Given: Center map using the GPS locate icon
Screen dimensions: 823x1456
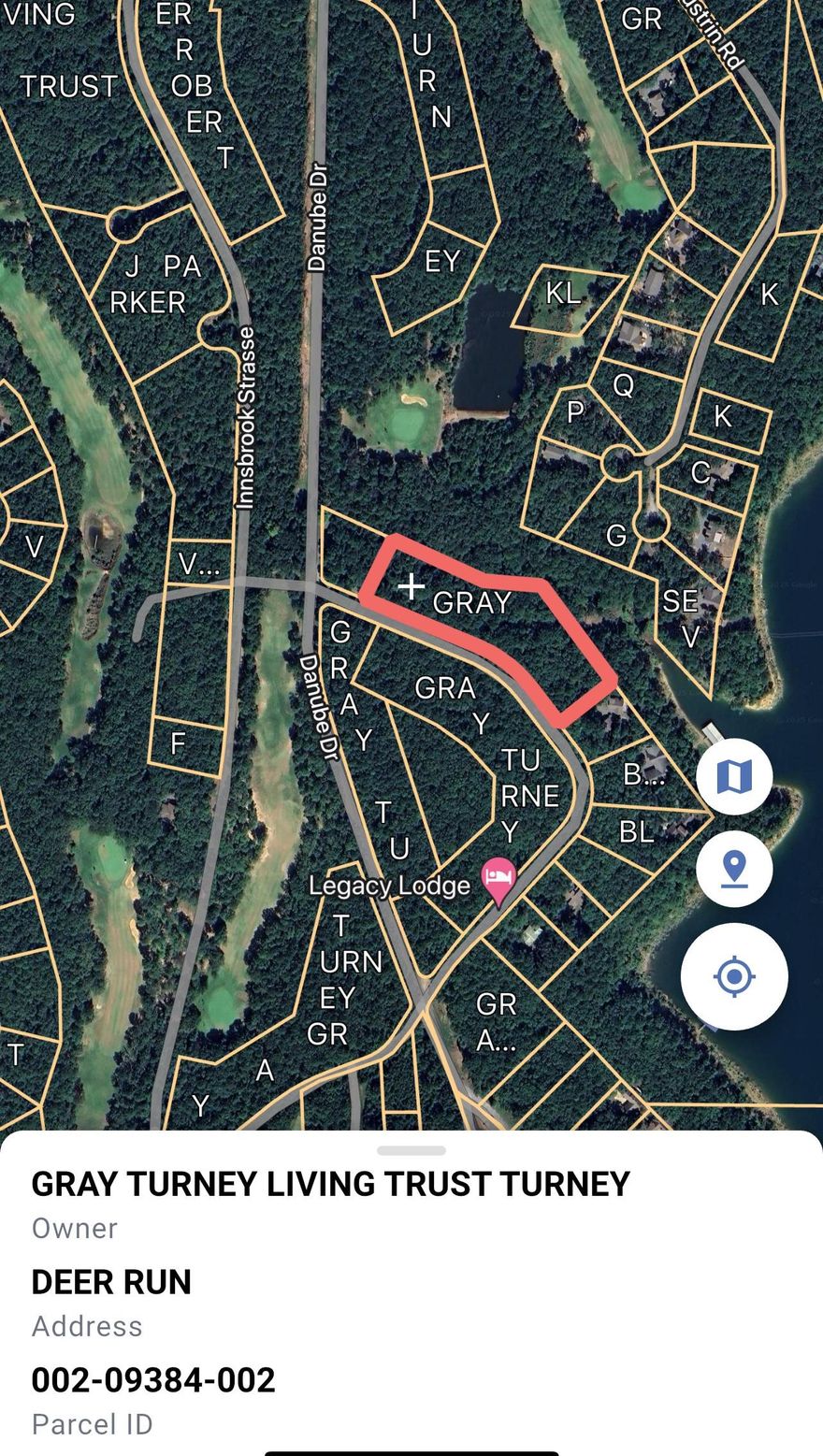Looking at the screenshot, I should [734, 975].
